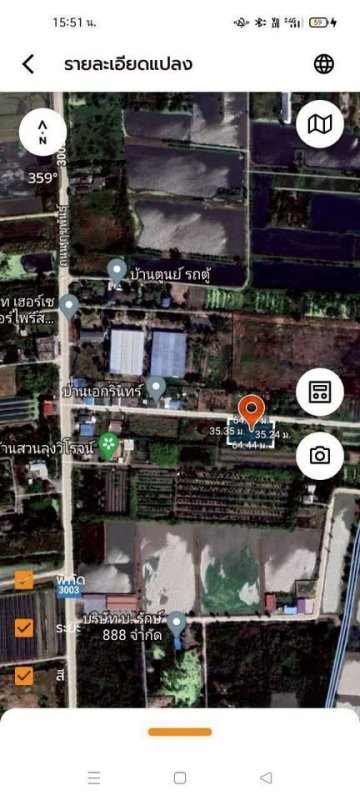Open the map layers button

point(320,124)
